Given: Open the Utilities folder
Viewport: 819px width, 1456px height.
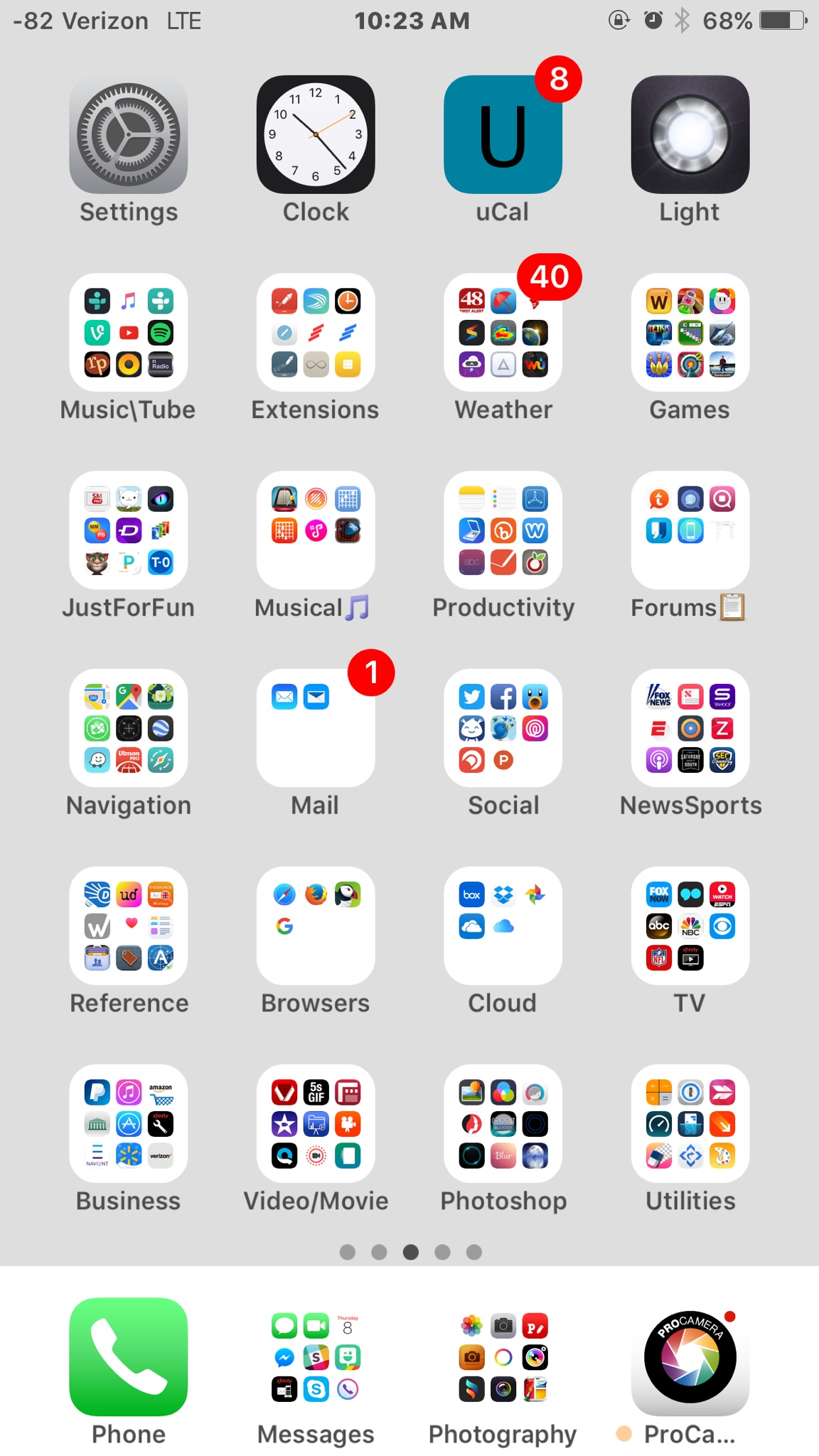Looking at the screenshot, I should click(x=690, y=1123).
